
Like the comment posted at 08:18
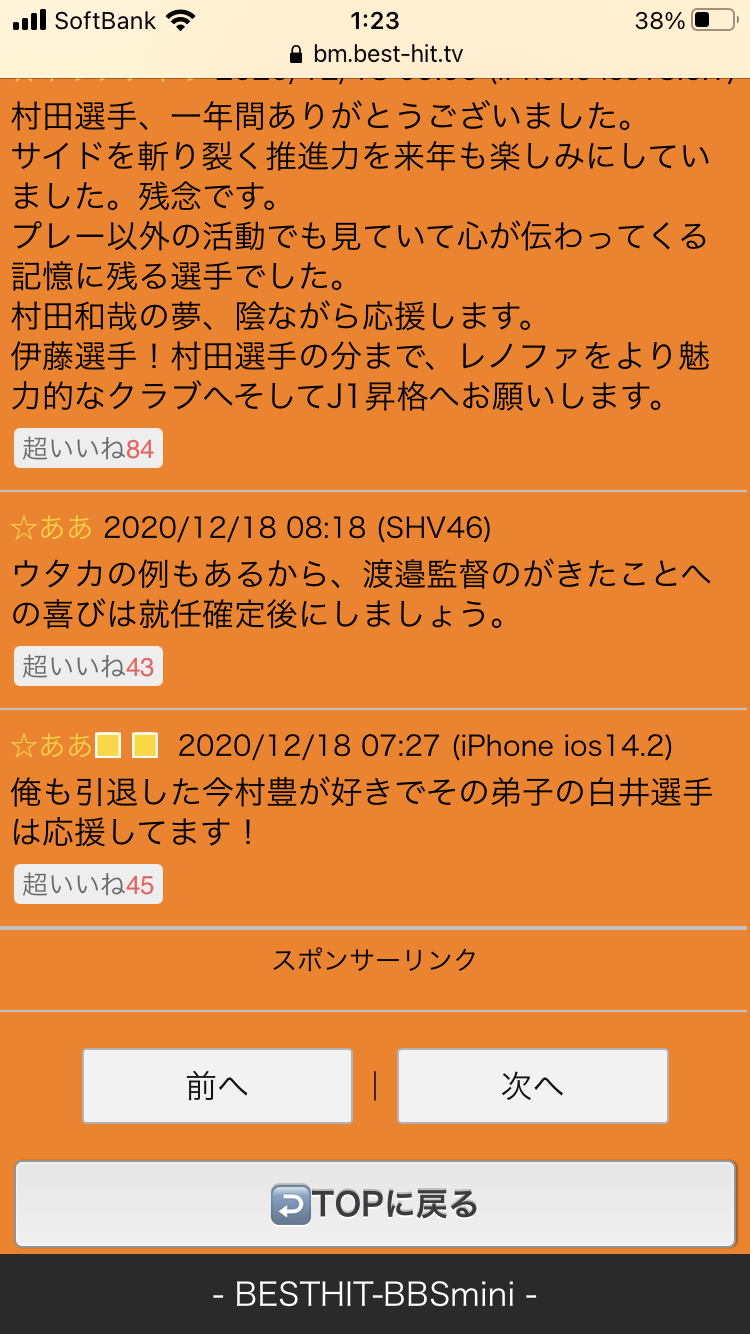(x=88, y=666)
